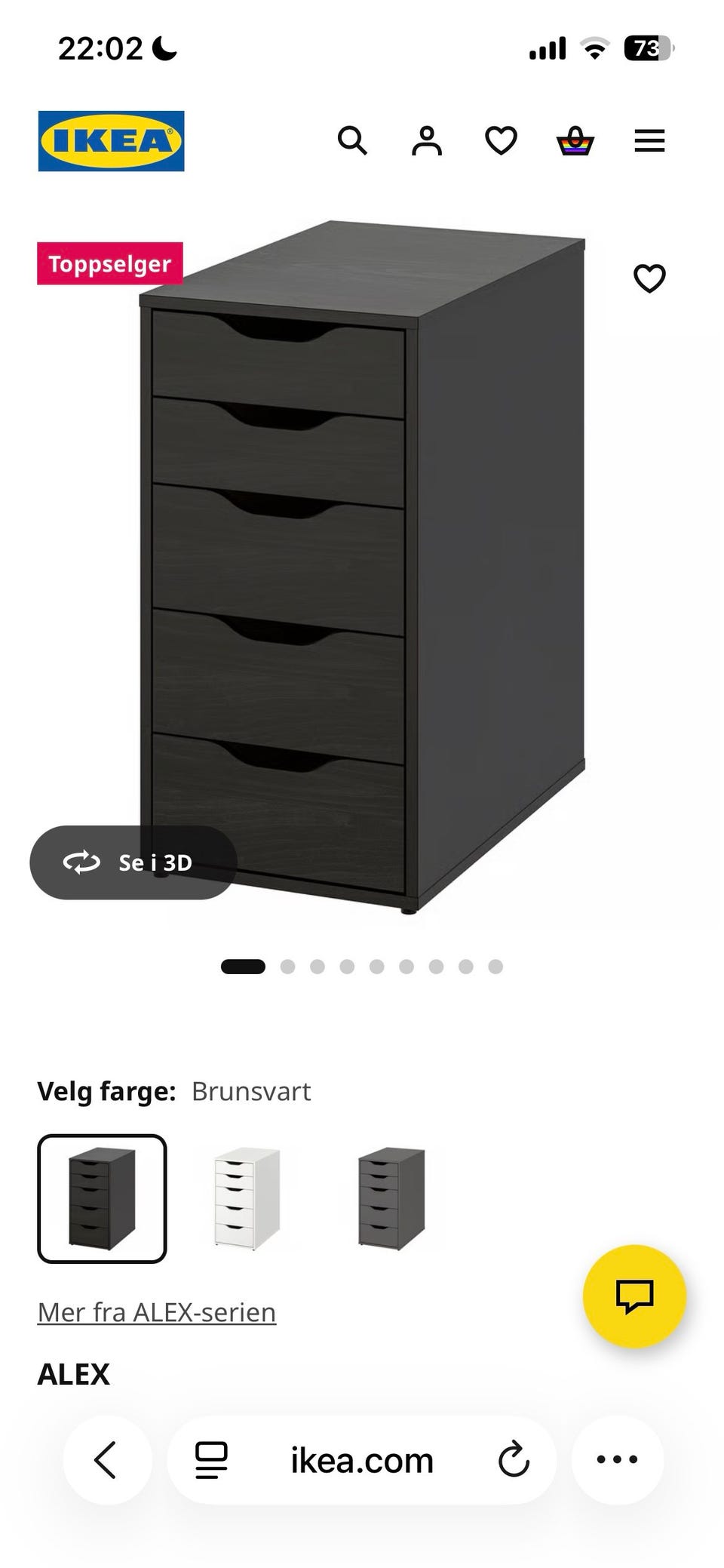
Task: Enlarge the main product image
Action: 362,567
